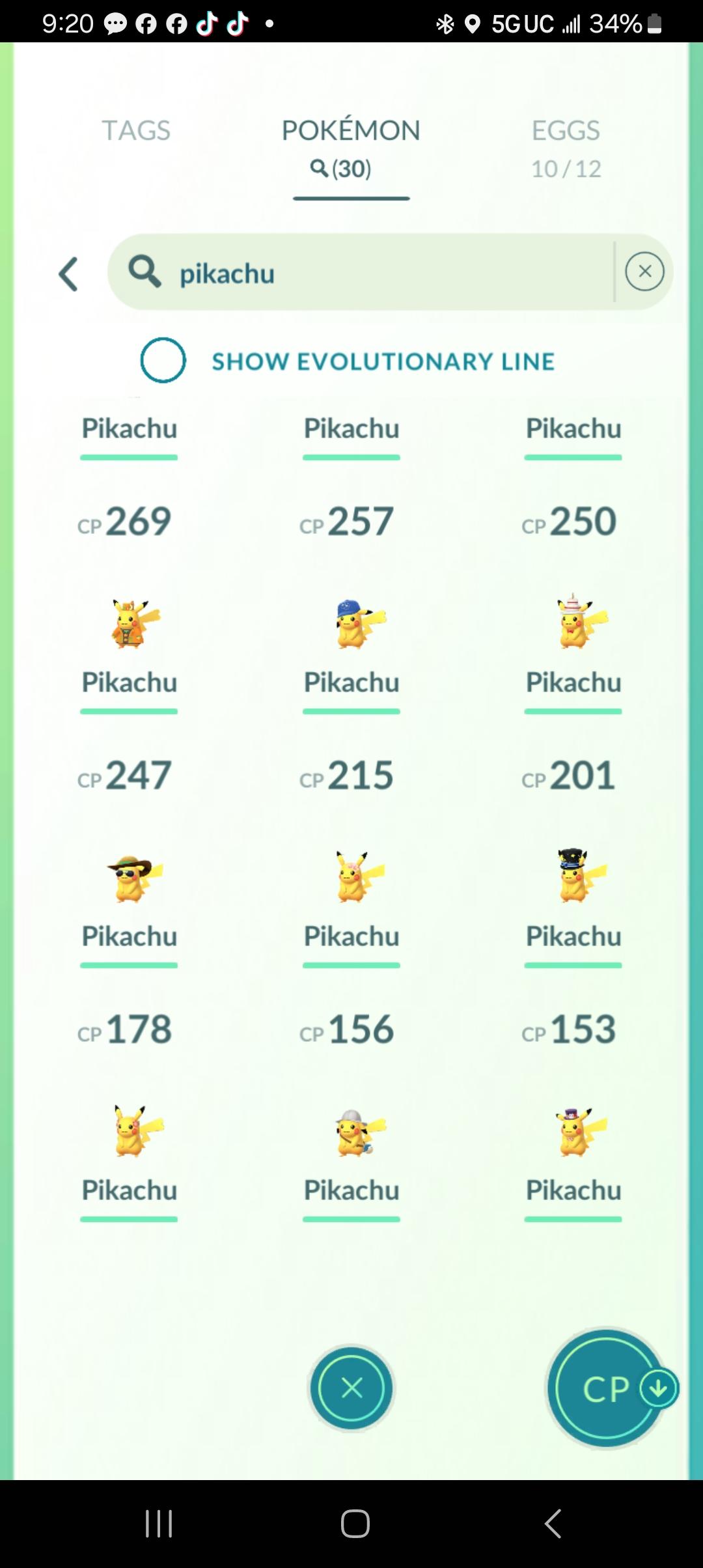This screenshot has width=703, height=1568.
Task: Switch to the TAGS tab
Action: coord(136,131)
